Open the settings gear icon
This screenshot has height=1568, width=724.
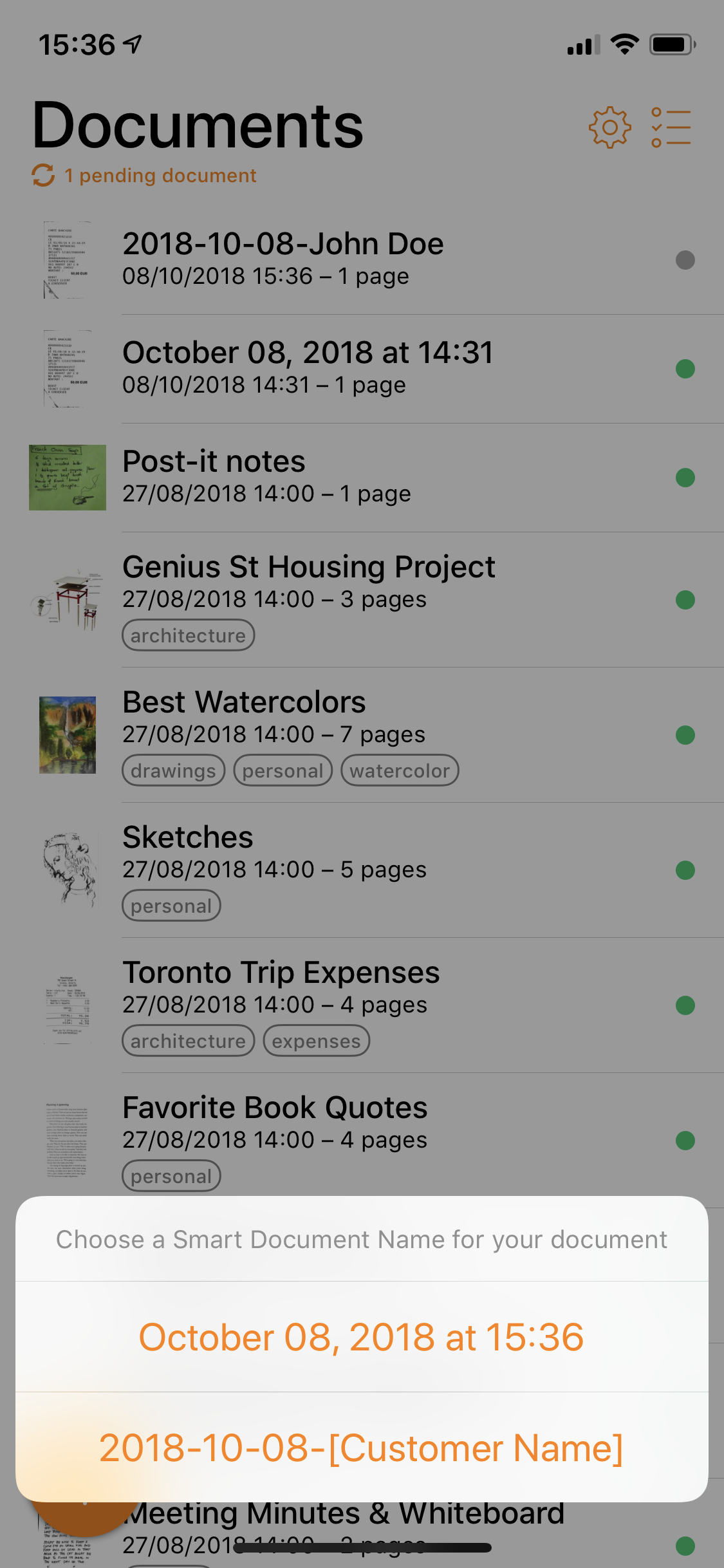click(609, 127)
